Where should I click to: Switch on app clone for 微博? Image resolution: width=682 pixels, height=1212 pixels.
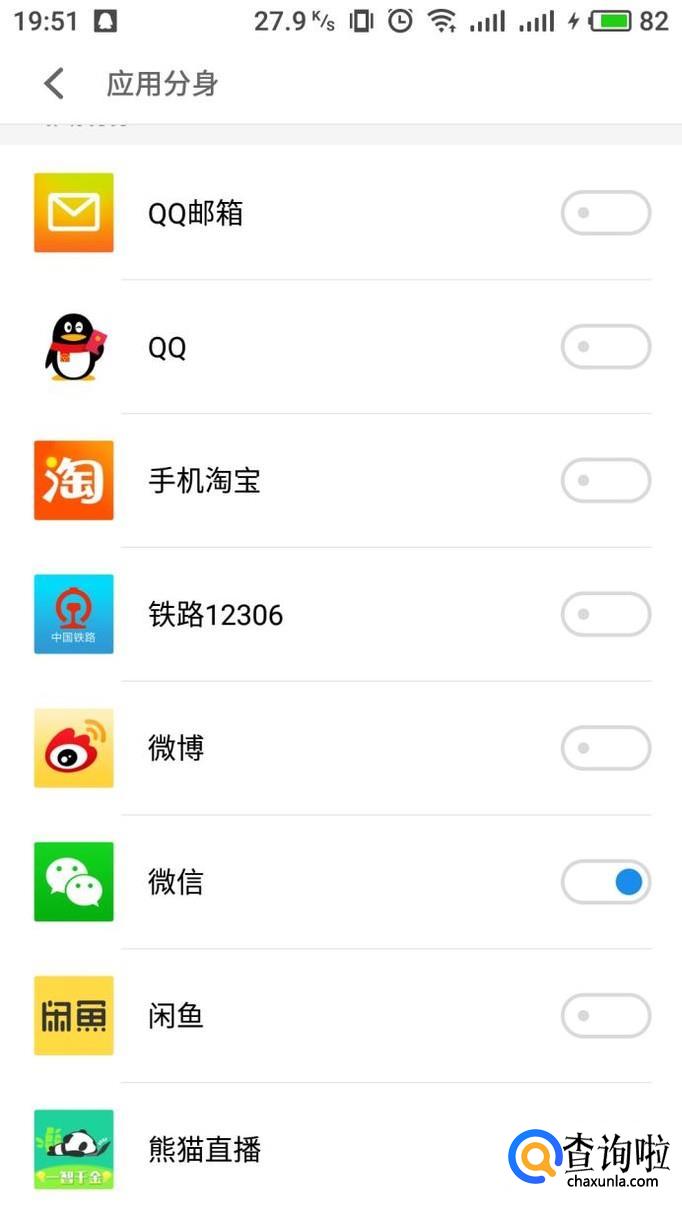(606, 748)
